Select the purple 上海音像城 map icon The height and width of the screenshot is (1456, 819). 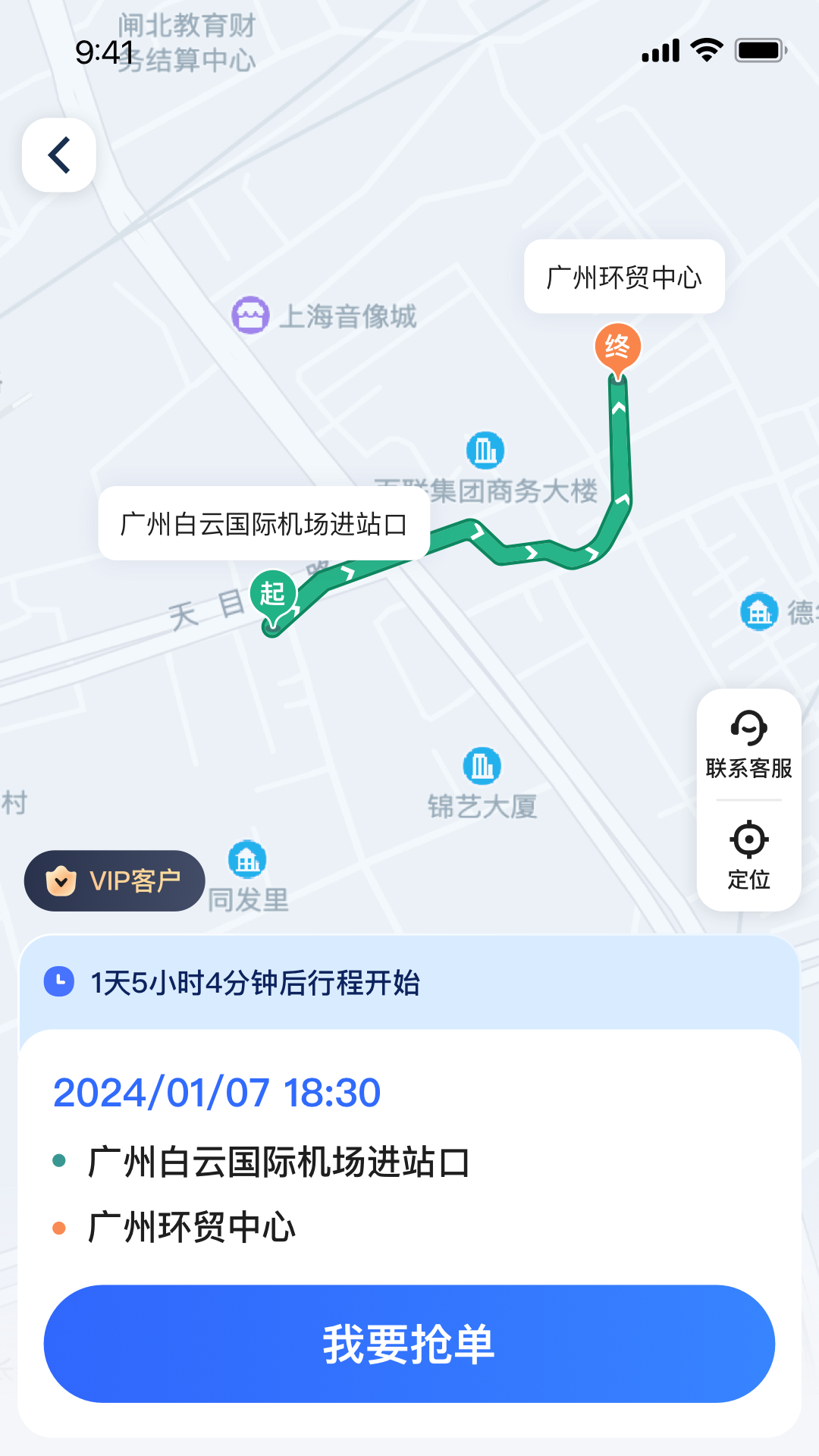[x=250, y=315]
